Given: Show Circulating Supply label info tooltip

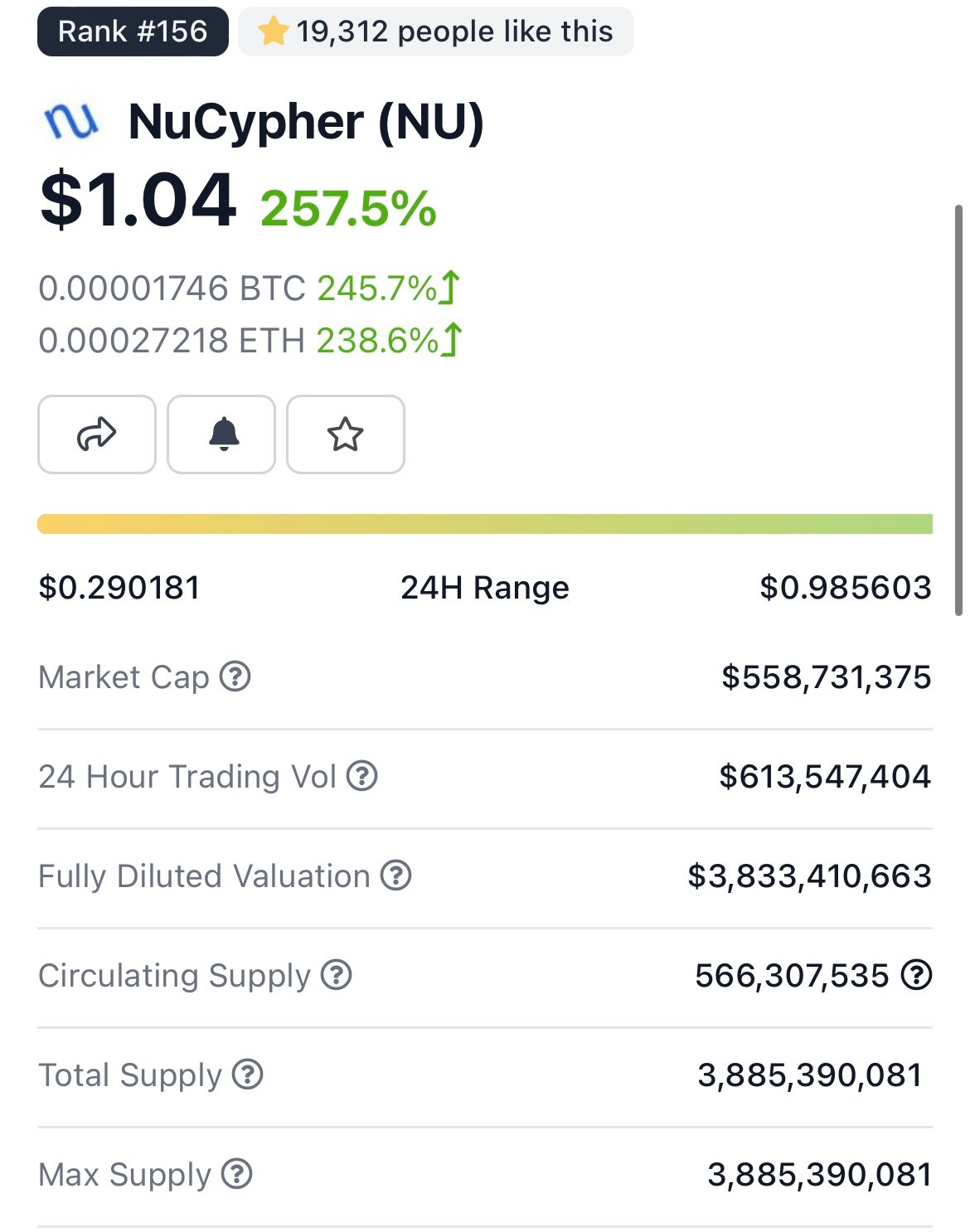Looking at the screenshot, I should click(337, 975).
